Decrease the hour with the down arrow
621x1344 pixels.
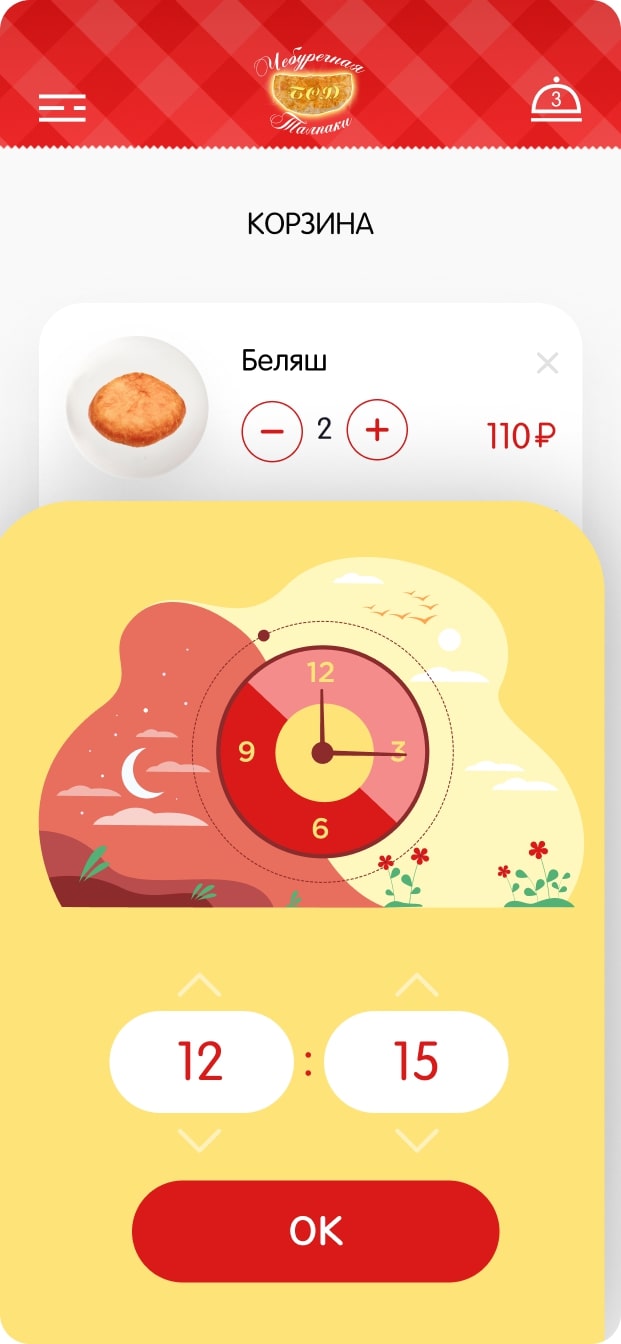pos(199,1140)
